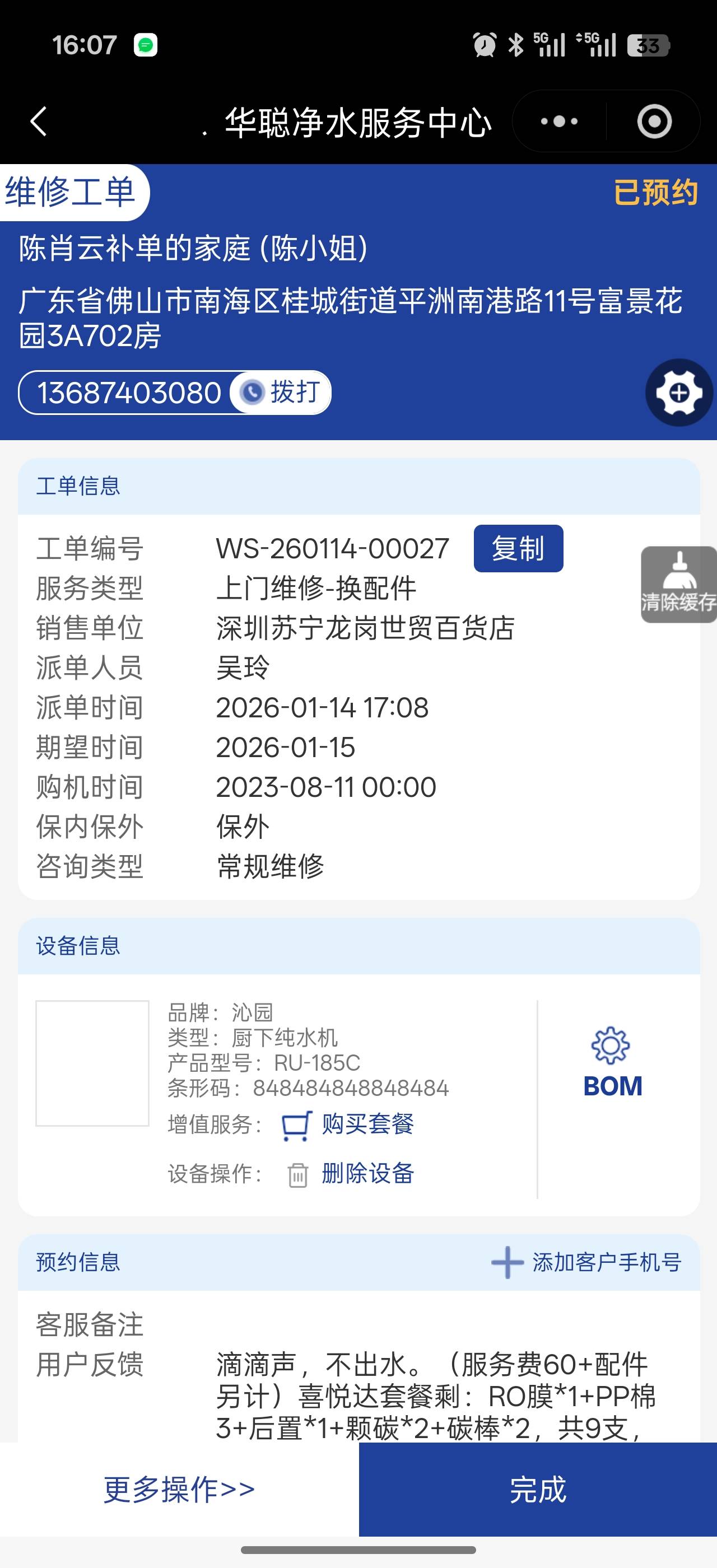This screenshot has width=717, height=1568.
Task: Open 更多操作 for more actions
Action: pos(179,1489)
